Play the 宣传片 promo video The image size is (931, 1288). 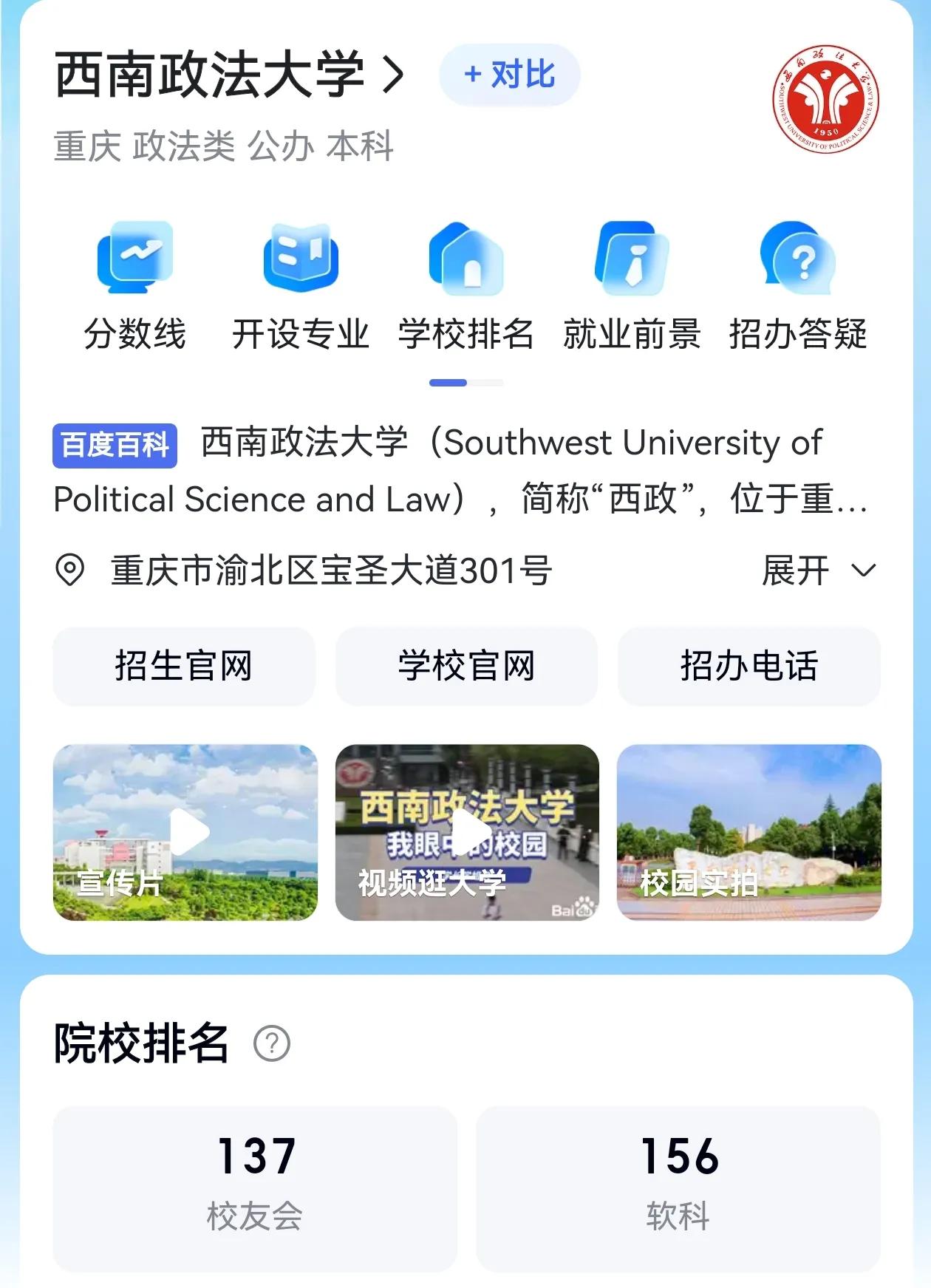point(185,832)
